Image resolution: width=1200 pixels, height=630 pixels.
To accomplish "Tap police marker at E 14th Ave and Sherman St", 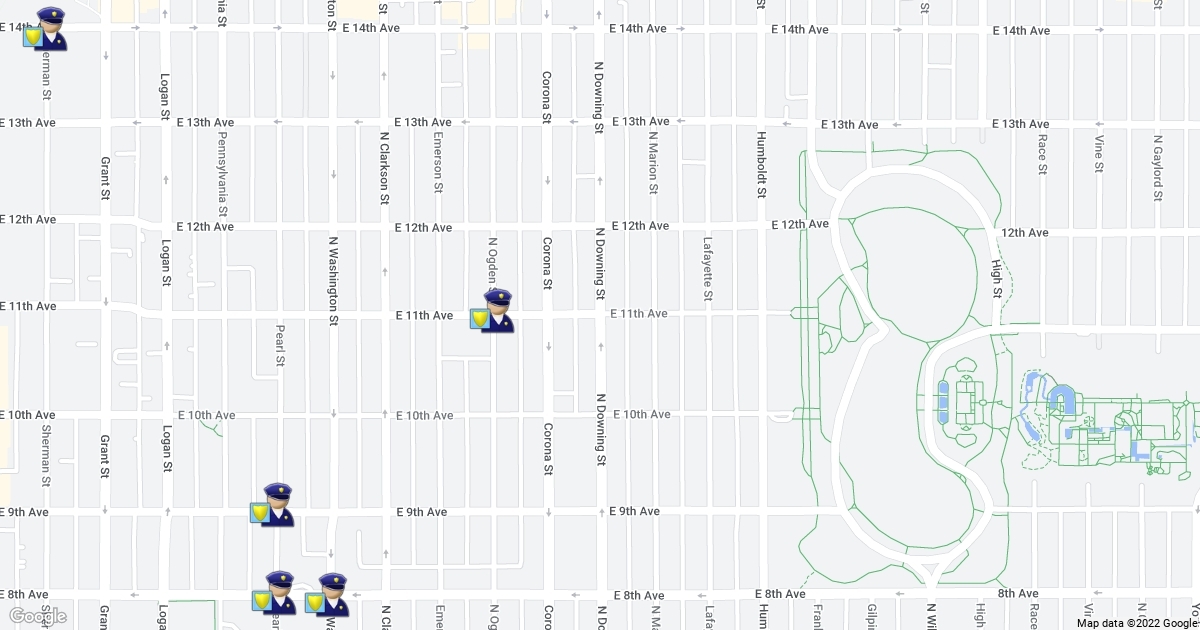I will point(46,30).
